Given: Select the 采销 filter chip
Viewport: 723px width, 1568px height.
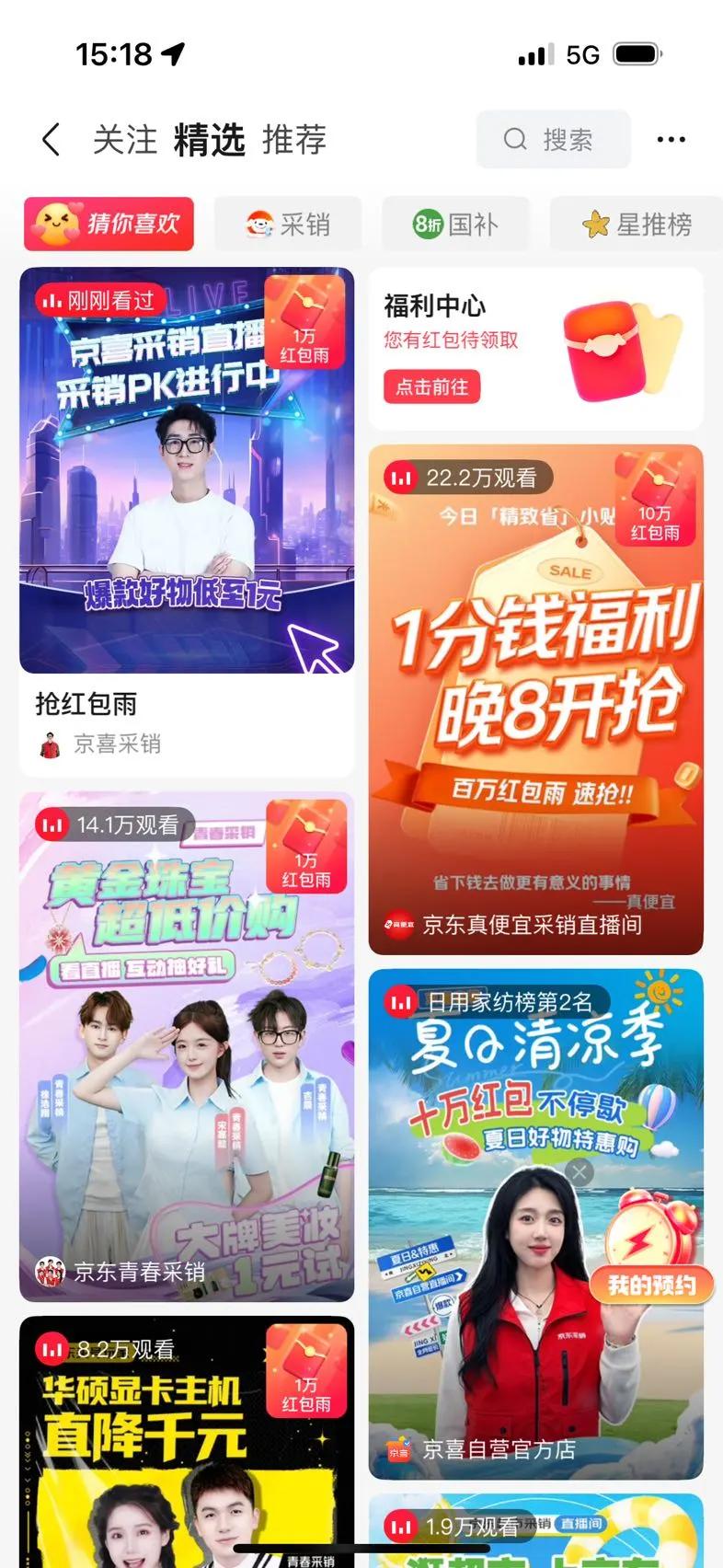Looking at the screenshot, I should point(288,224).
